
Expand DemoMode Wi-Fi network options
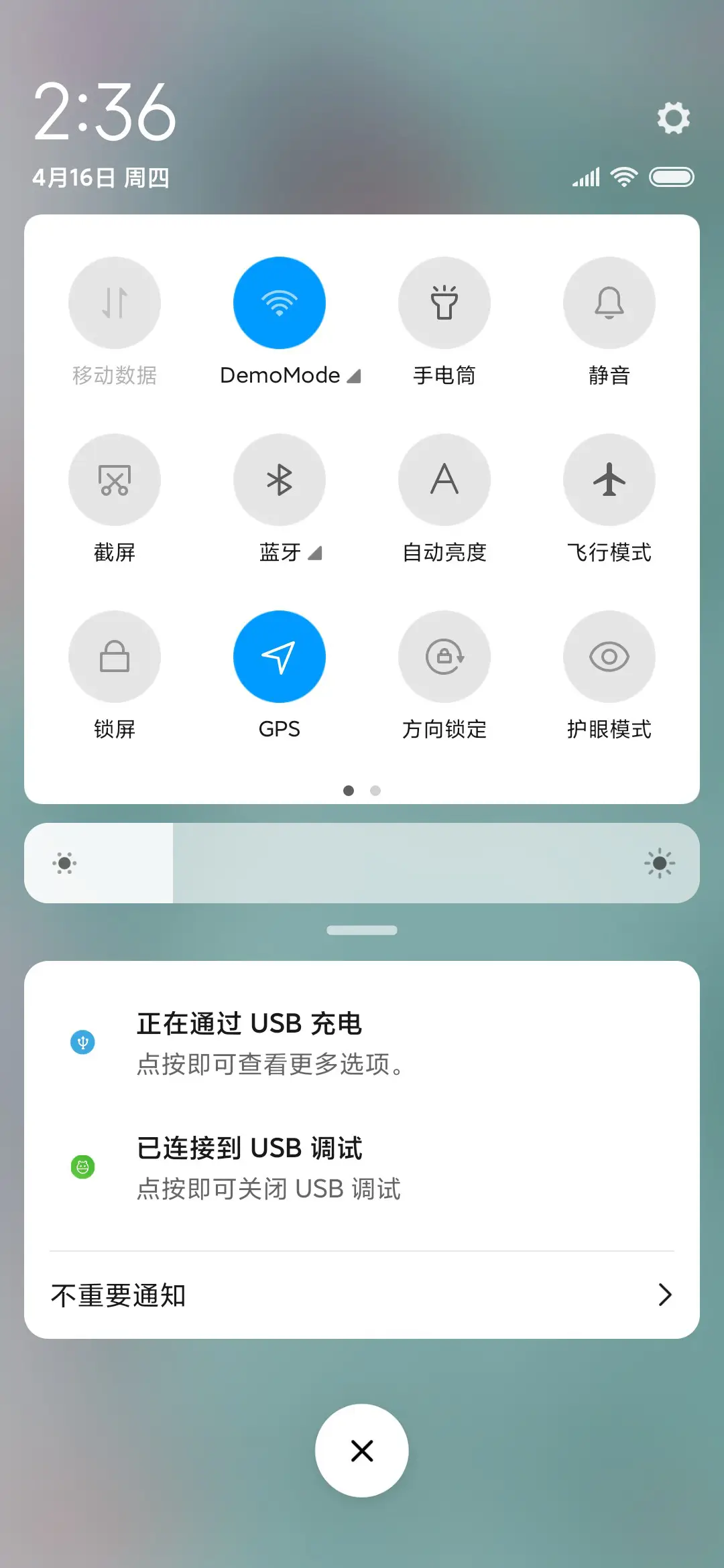[355, 375]
